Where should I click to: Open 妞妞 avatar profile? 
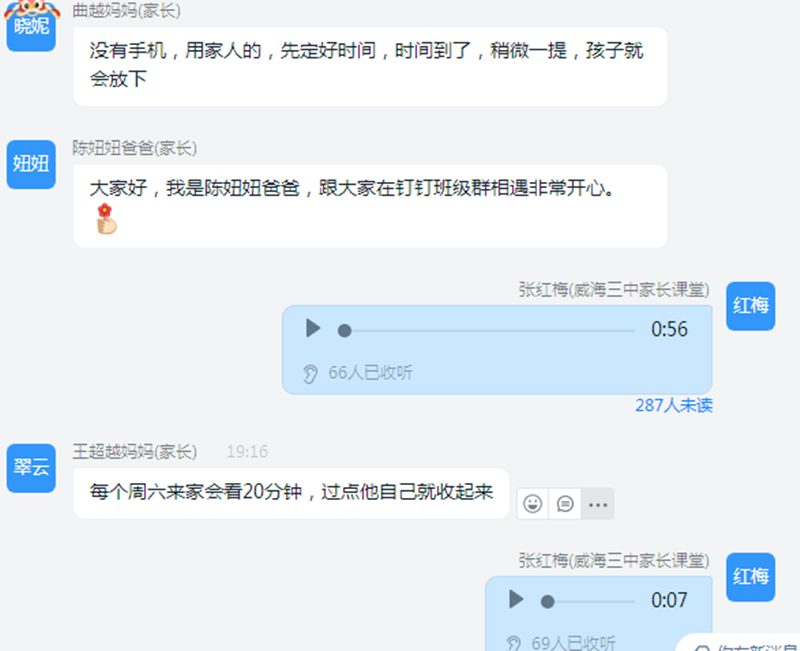[31, 164]
